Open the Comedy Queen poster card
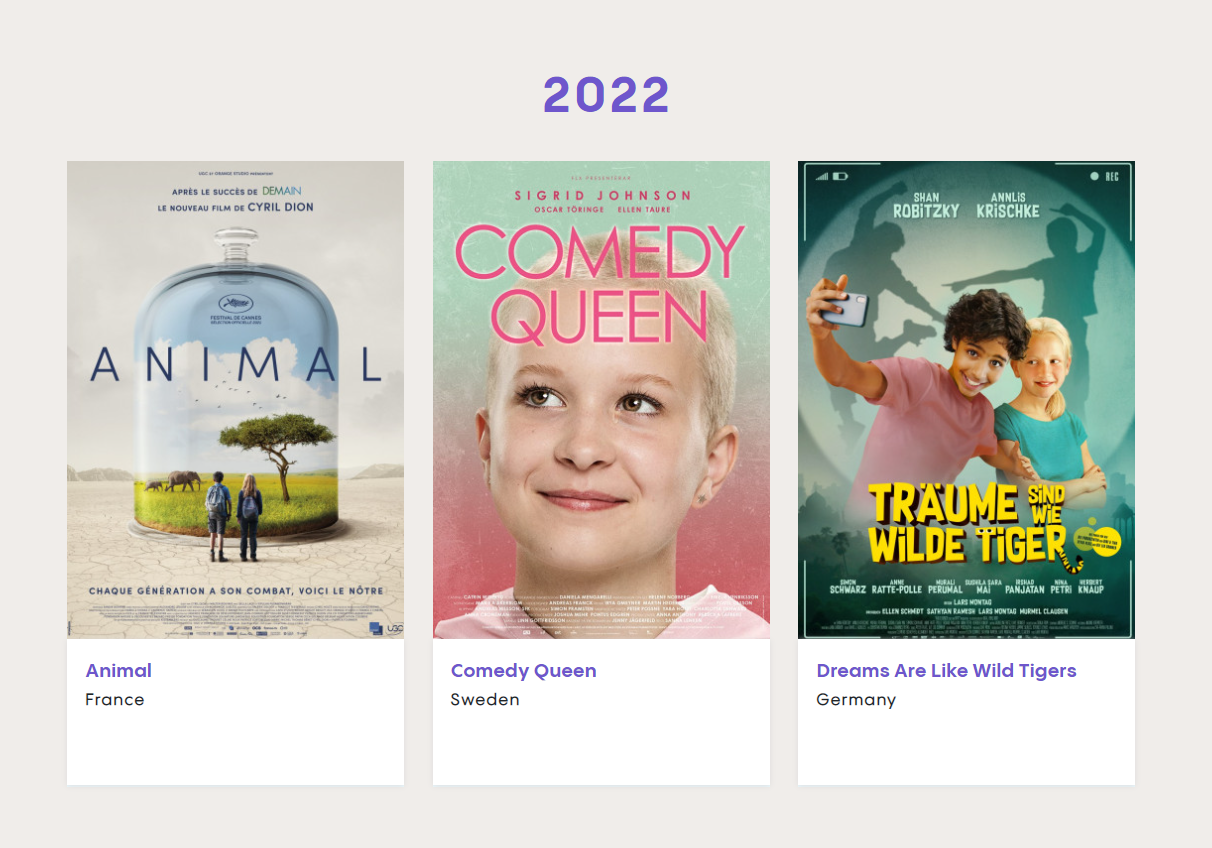Image resolution: width=1212 pixels, height=848 pixels. pos(601,399)
